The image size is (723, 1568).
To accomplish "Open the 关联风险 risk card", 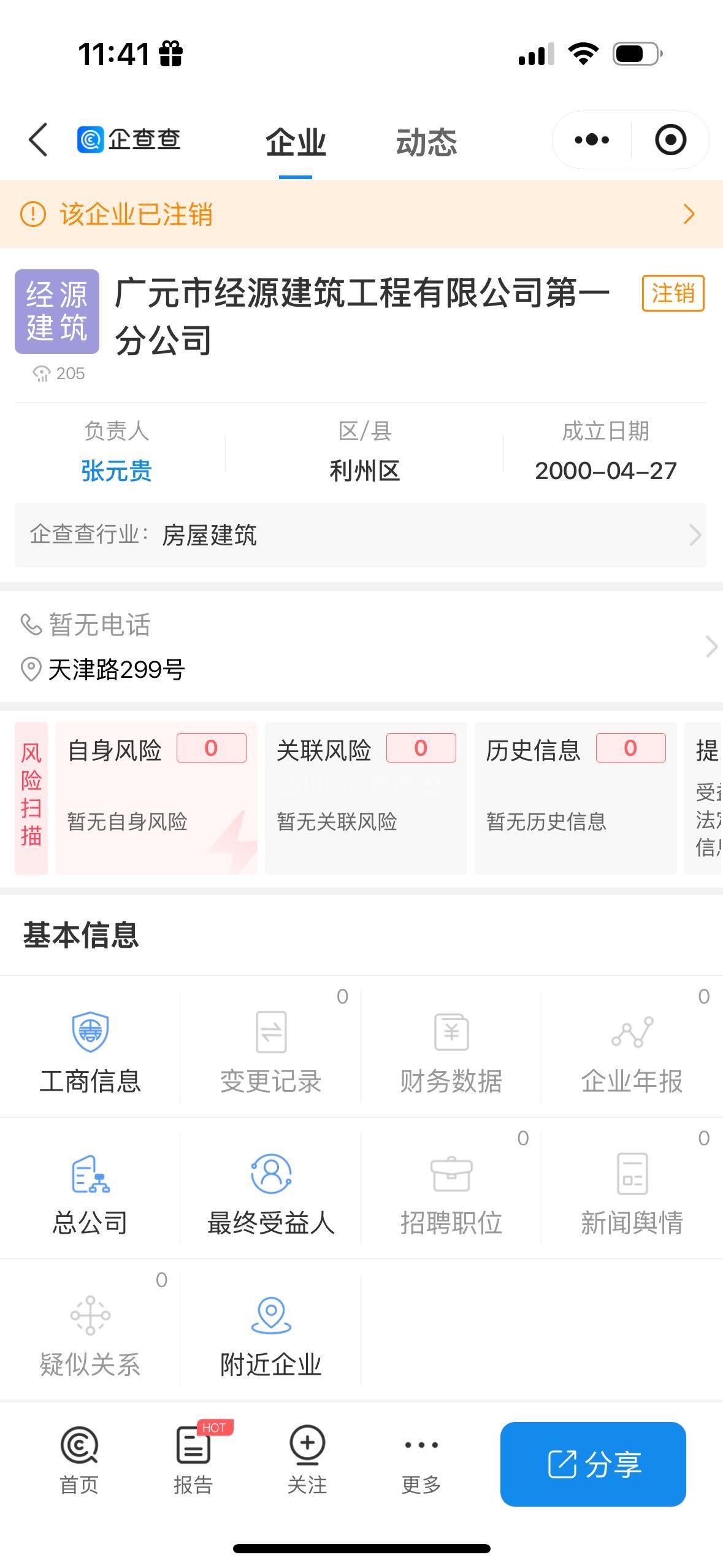I will click(365, 797).
